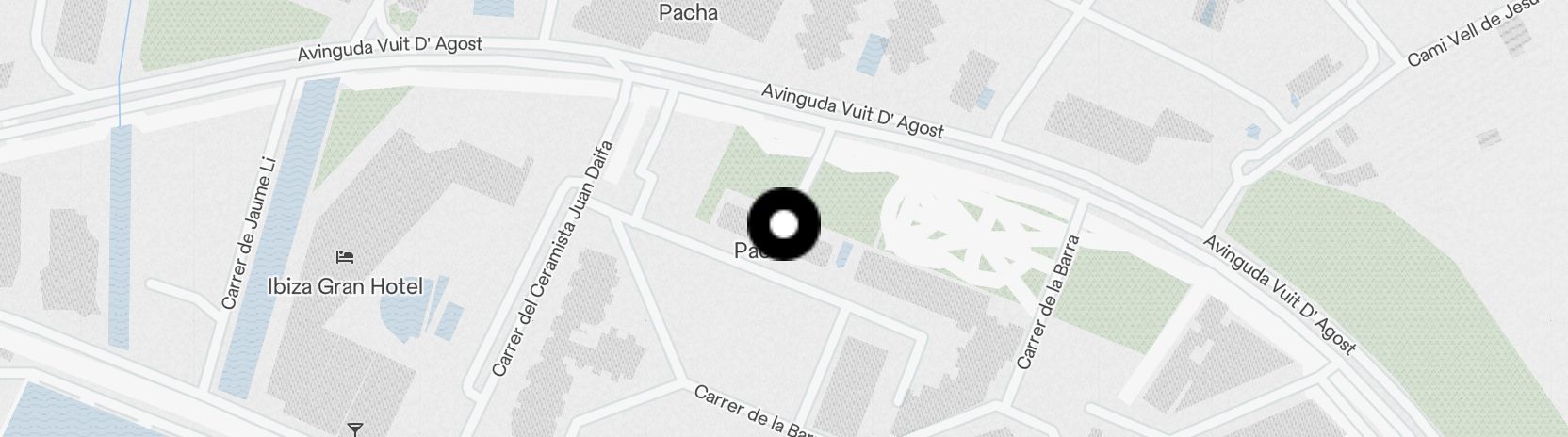Select the Ibiza Gran Hotel place label
The height and width of the screenshot is (437, 1568).
[x=345, y=285]
